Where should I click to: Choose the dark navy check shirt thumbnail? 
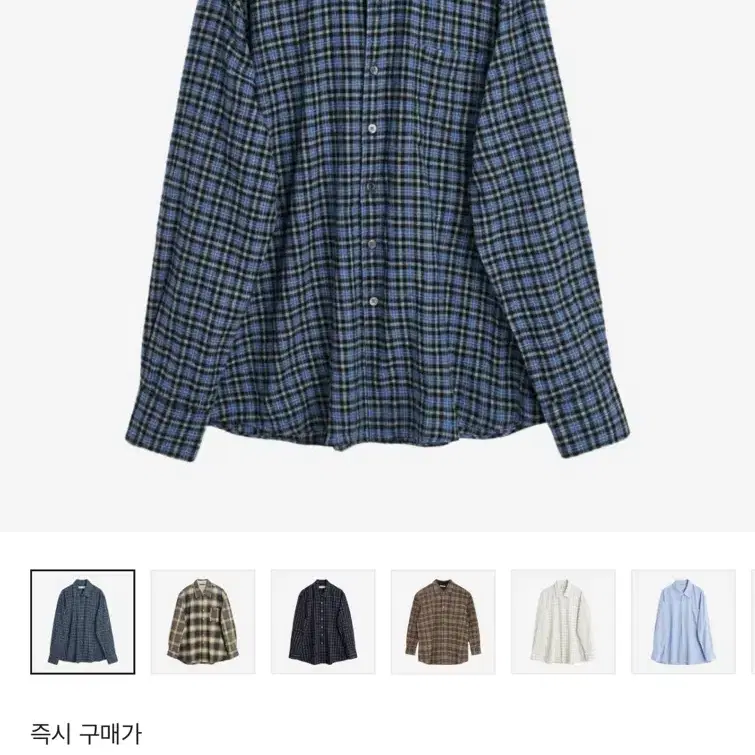pyautogui.click(x=323, y=622)
